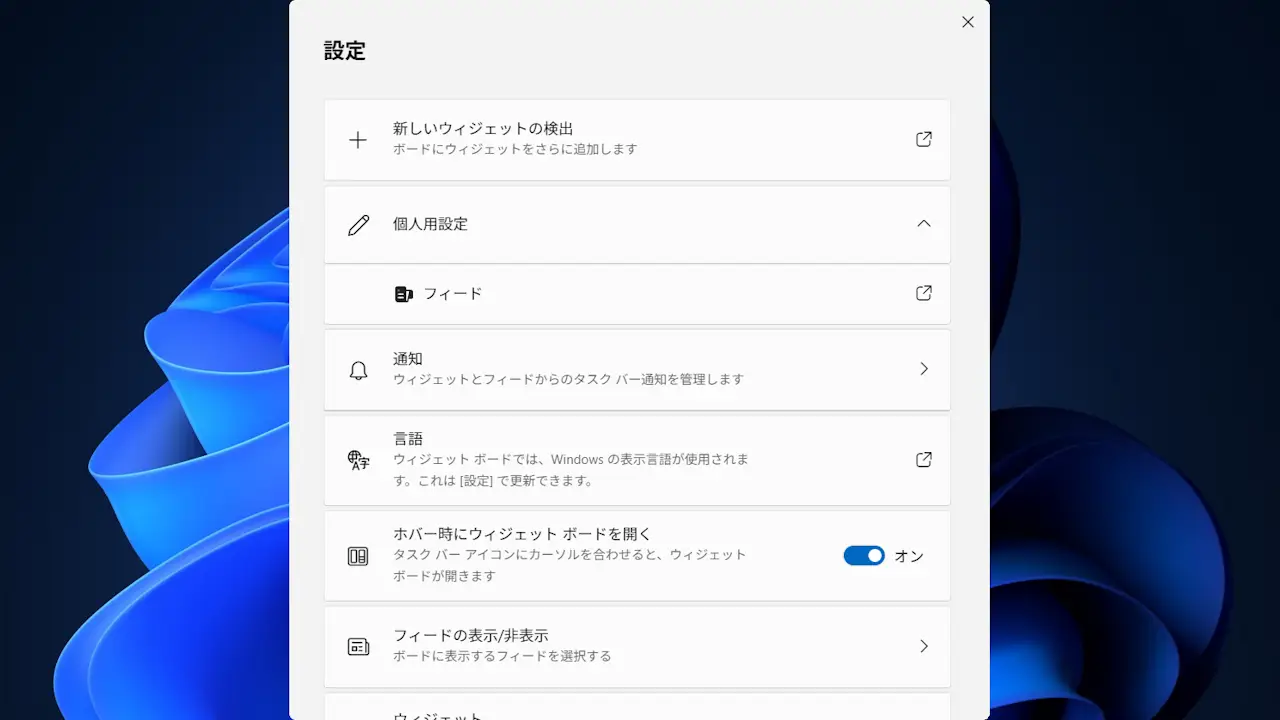Turn off ホバー時にウィジェット ボードを開く

pyautogui.click(x=864, y=556)
